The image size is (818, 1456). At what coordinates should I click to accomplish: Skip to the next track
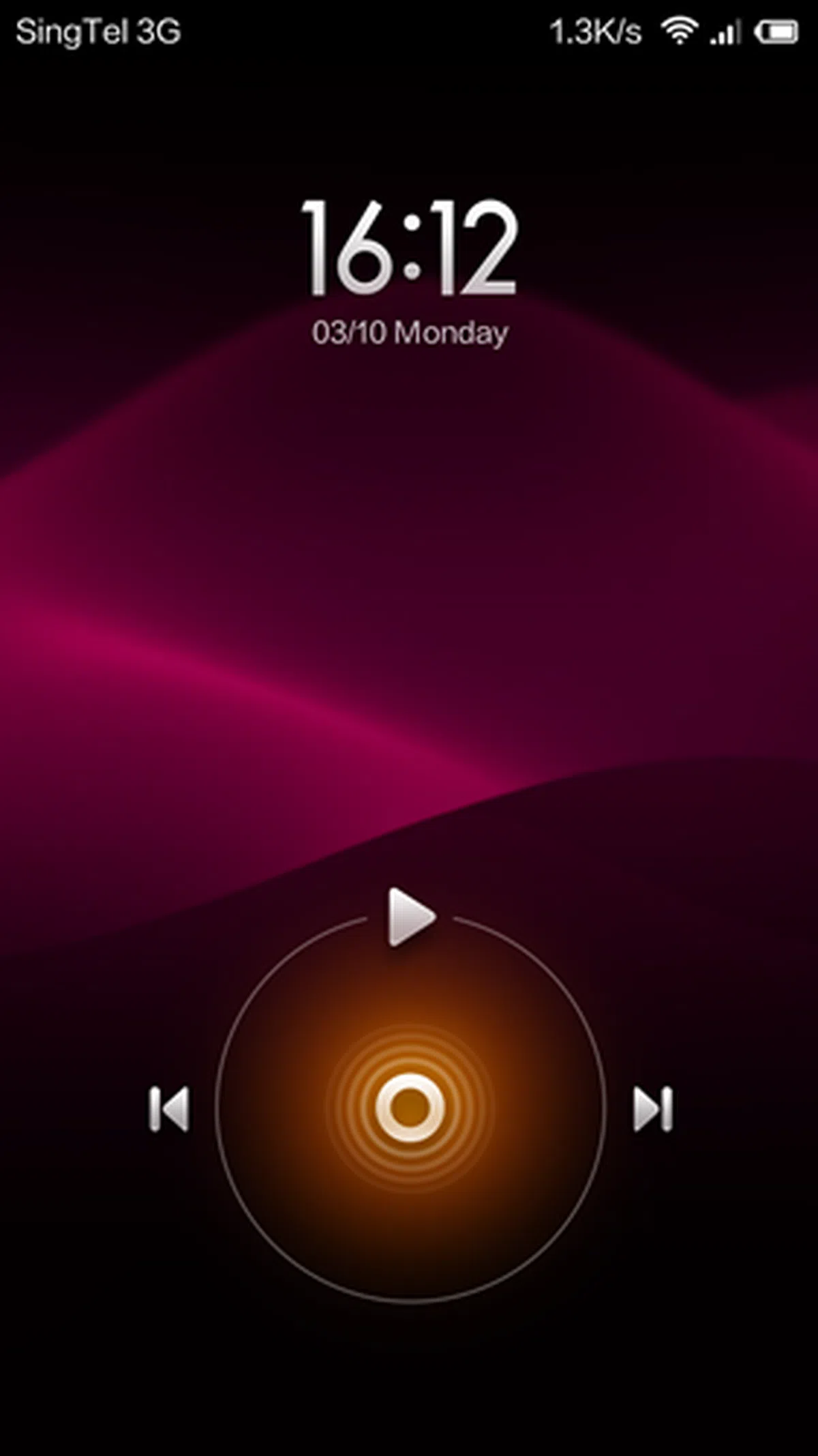click(x=652, y=1110)
